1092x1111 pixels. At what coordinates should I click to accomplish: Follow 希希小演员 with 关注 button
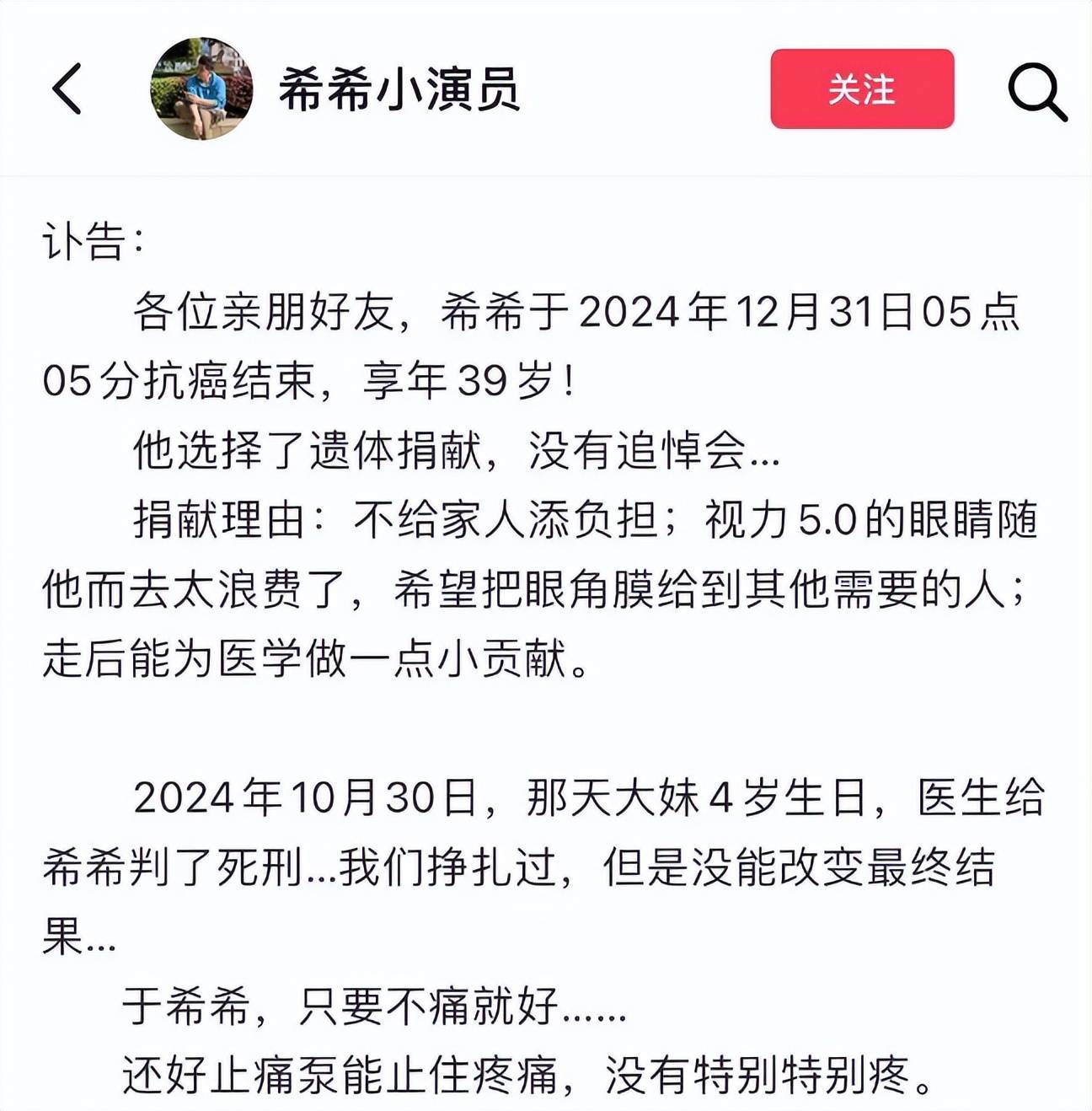[x=861, y=89]
